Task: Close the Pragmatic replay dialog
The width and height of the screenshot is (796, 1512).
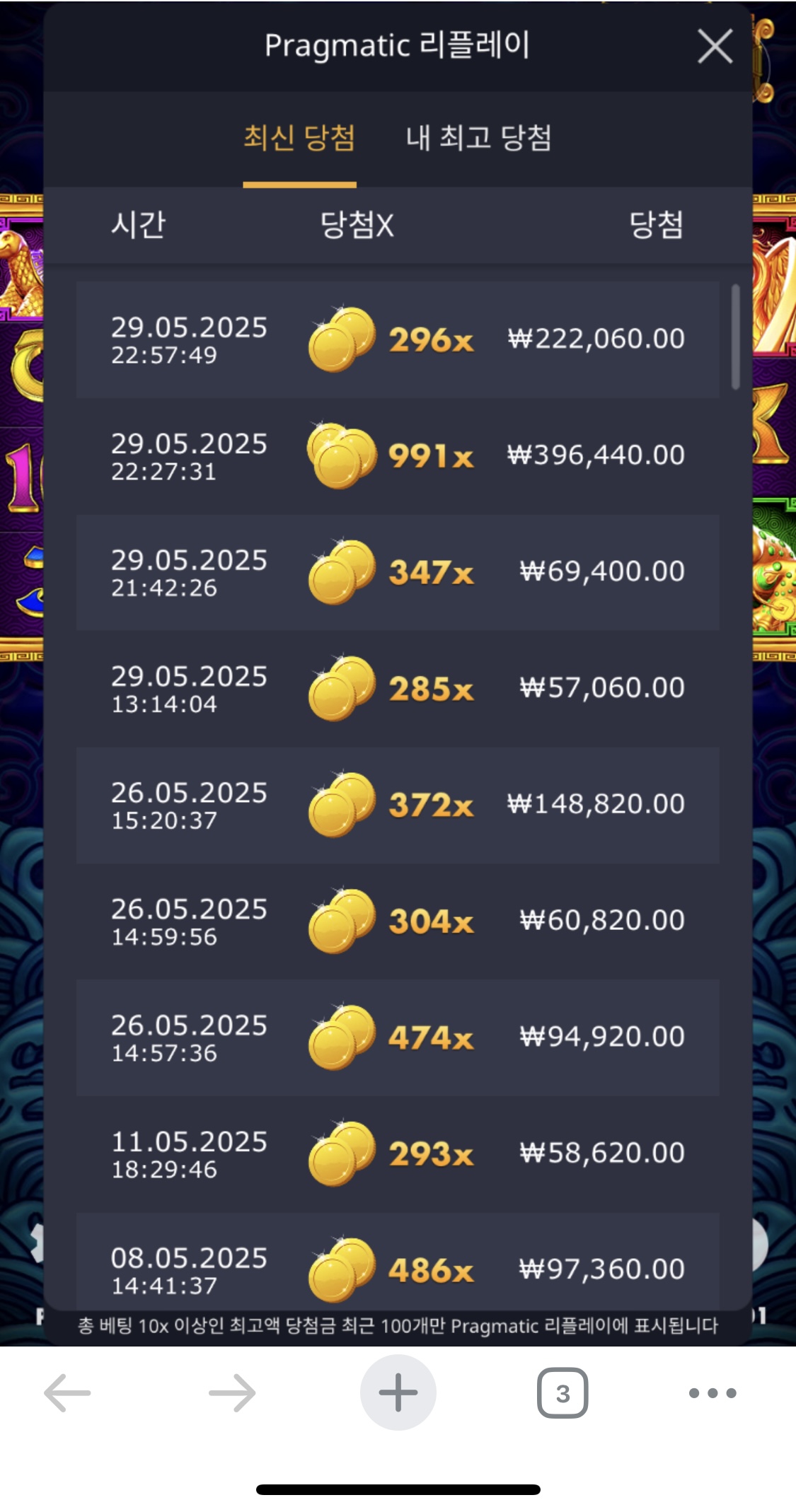Action: click(715, 47)
